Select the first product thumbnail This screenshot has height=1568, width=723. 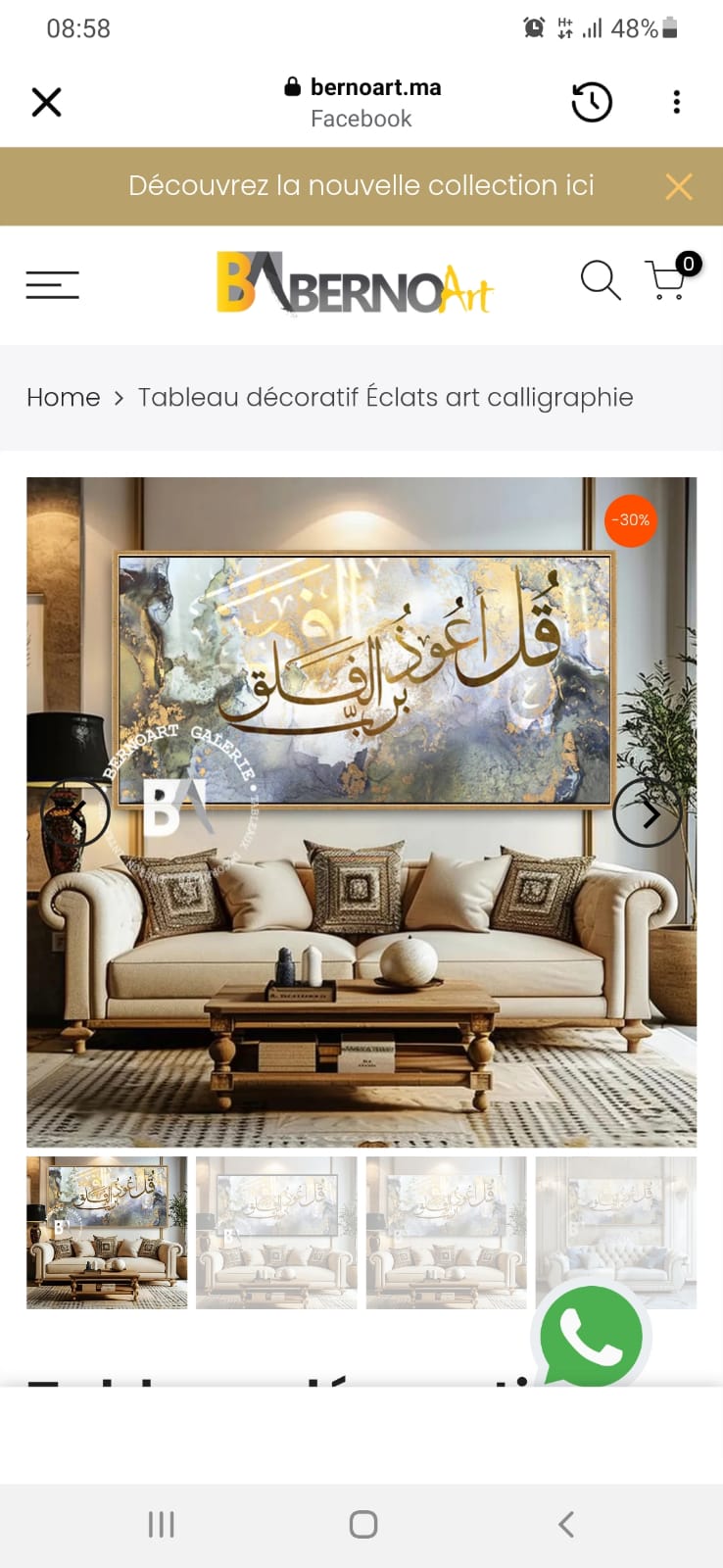point(107,1232)
